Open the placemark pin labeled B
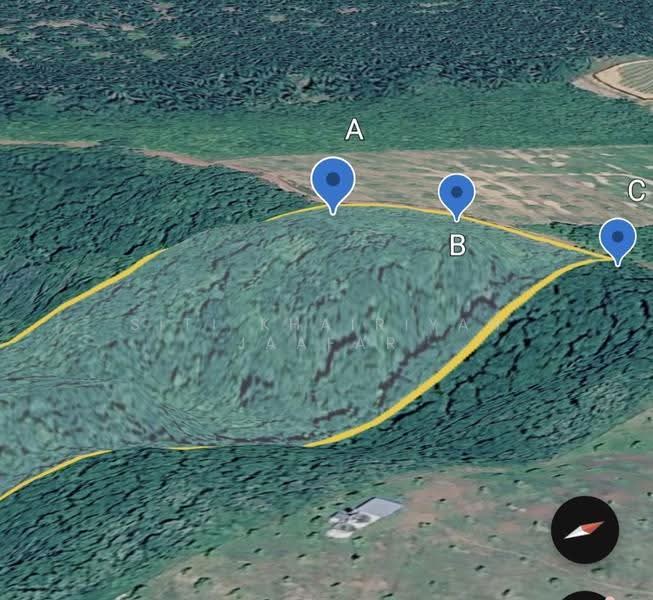 [x=457, y=197]
